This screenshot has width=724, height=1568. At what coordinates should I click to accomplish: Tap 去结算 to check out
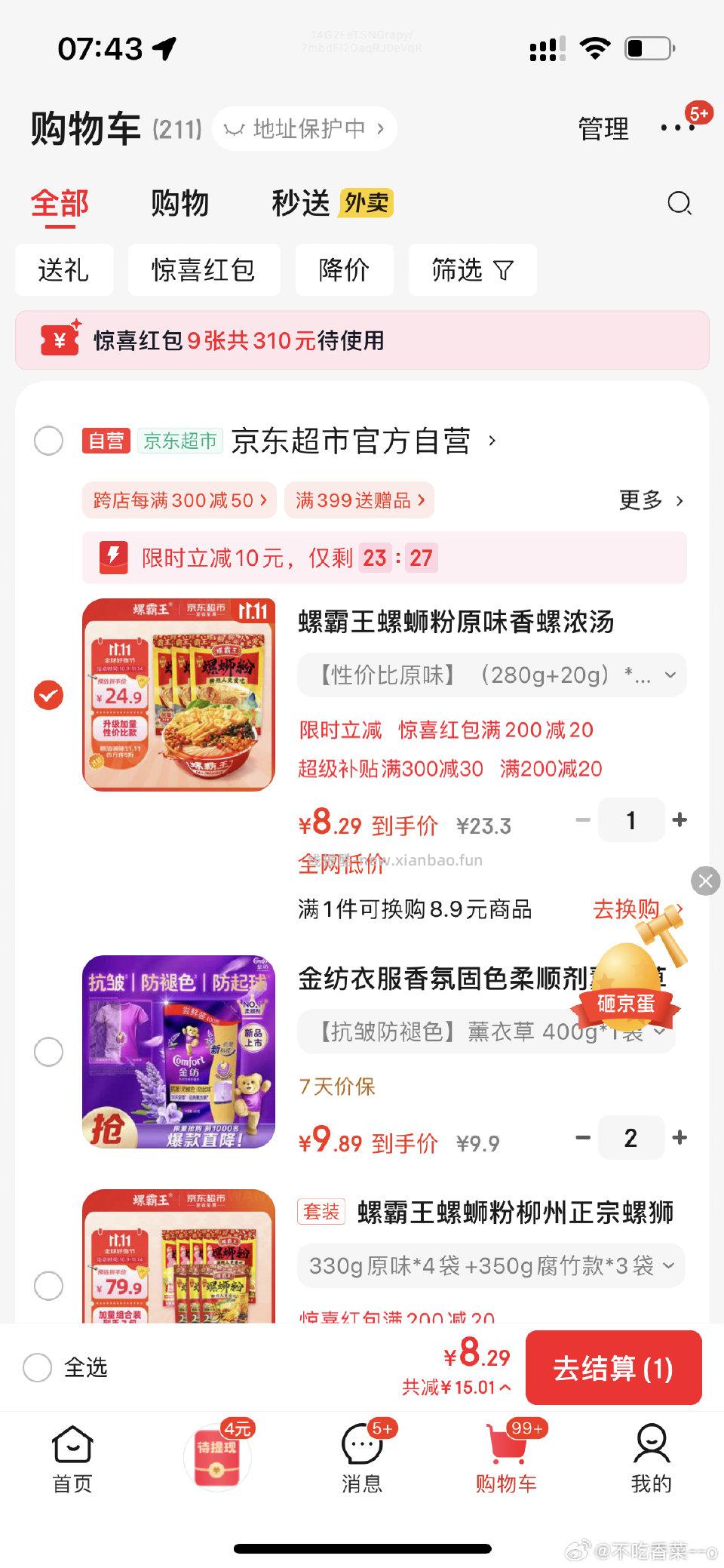[613, 1368]
